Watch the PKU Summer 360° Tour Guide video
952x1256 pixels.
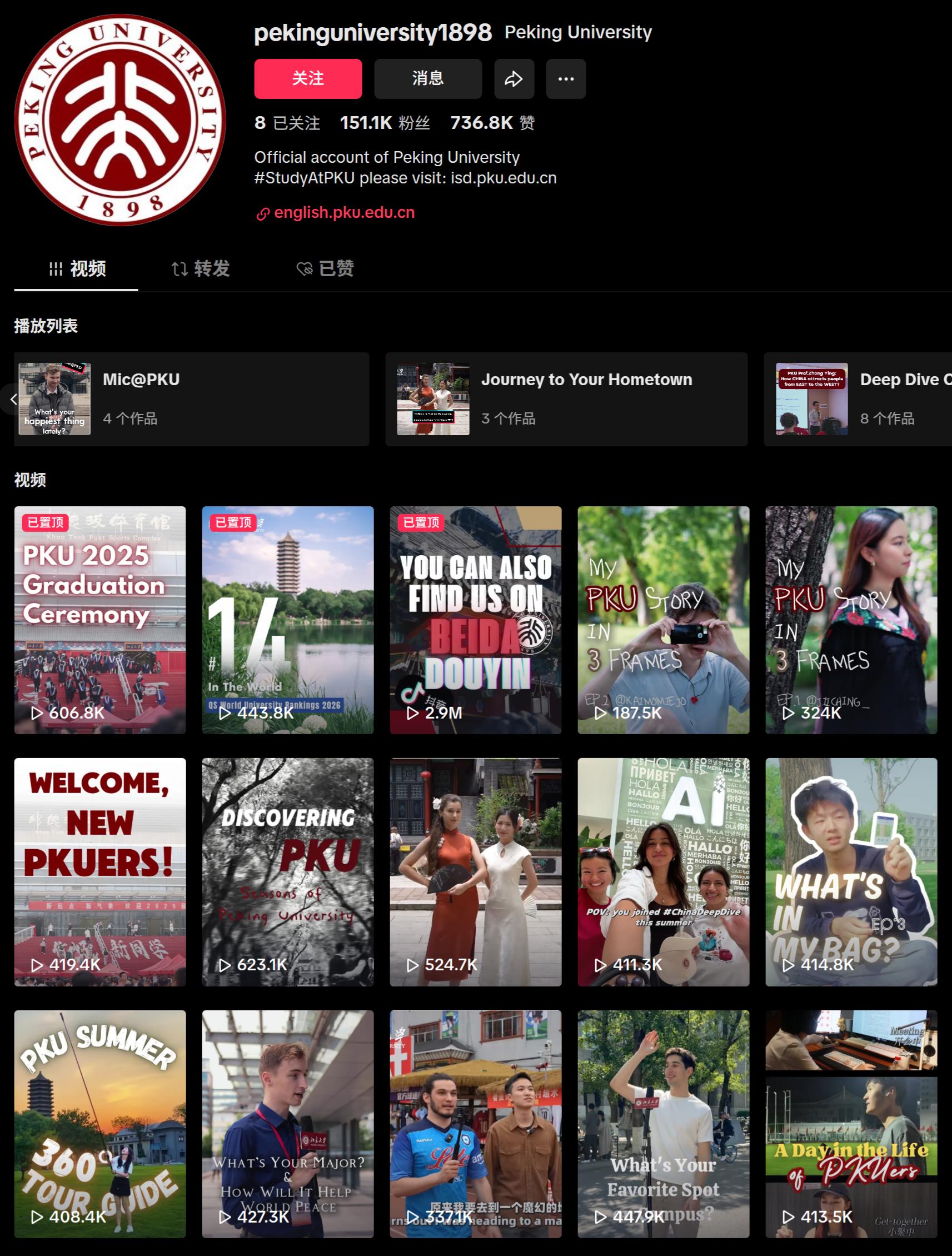pos(100,1123)
